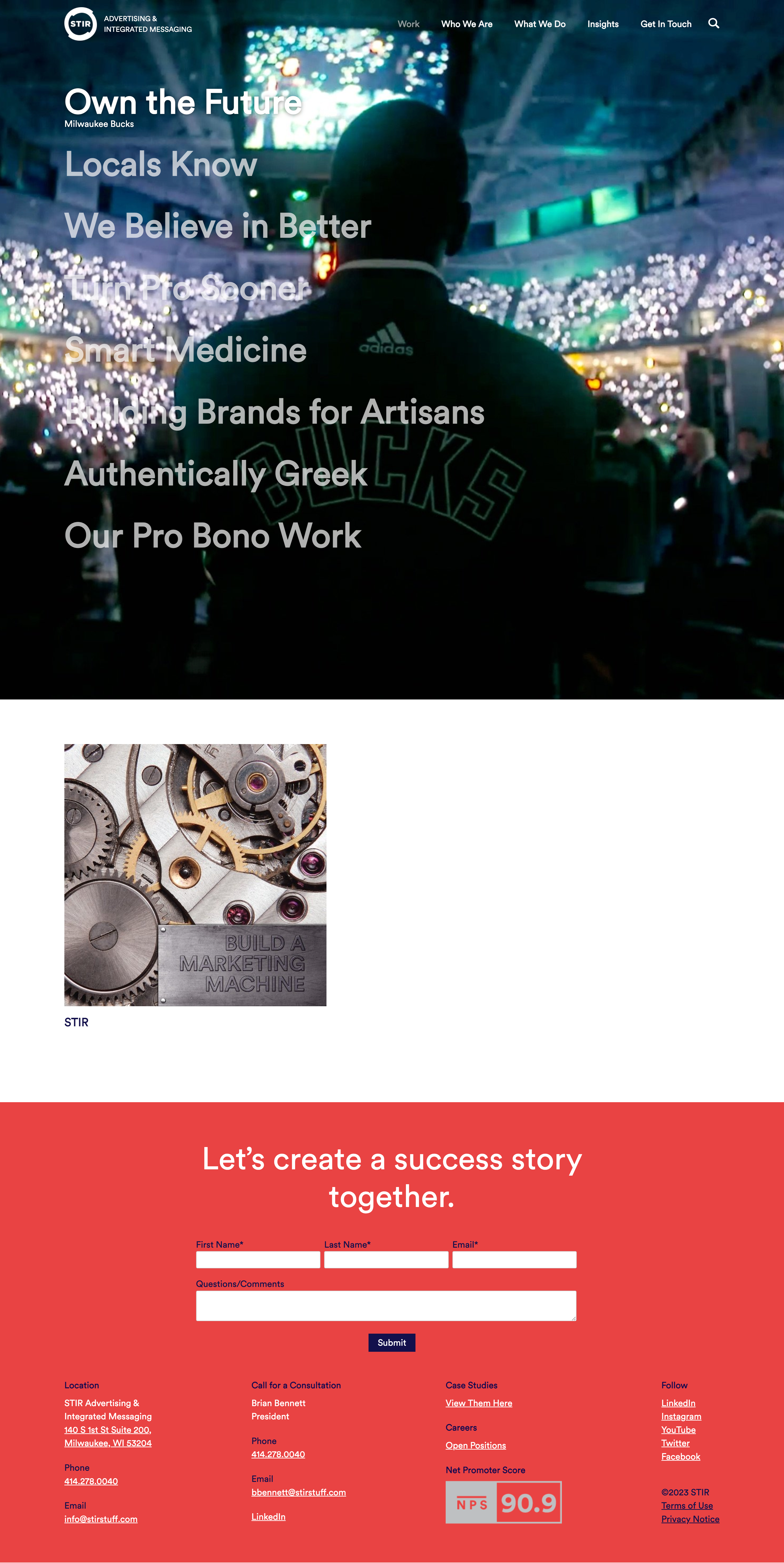784x1563 pixels.
Task: Open the View Them Here link
Action: tap(478, 1403)
